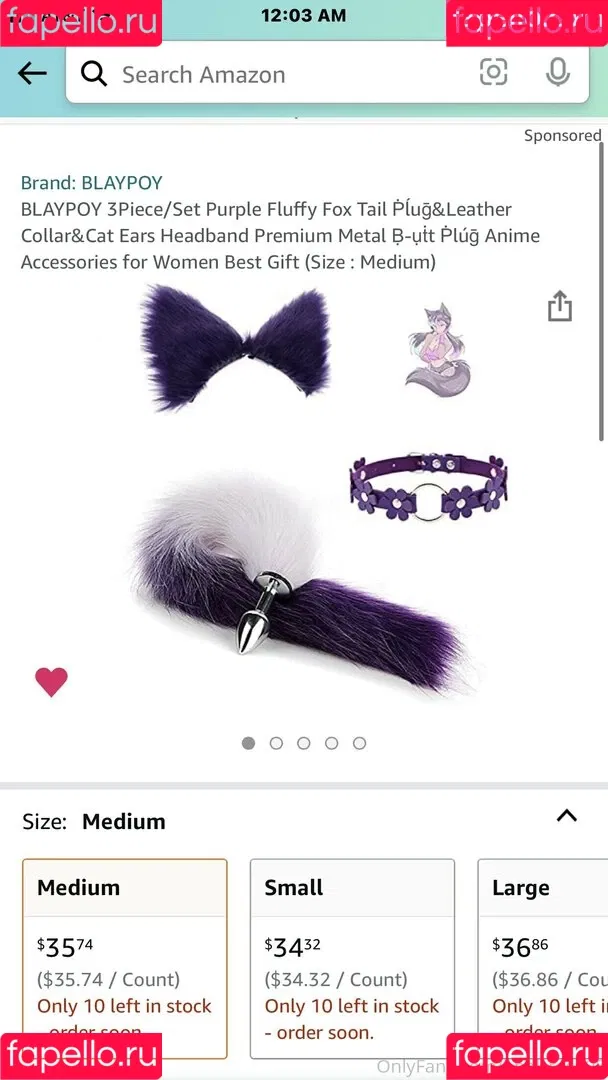Add the item to wish list heart

51,681
